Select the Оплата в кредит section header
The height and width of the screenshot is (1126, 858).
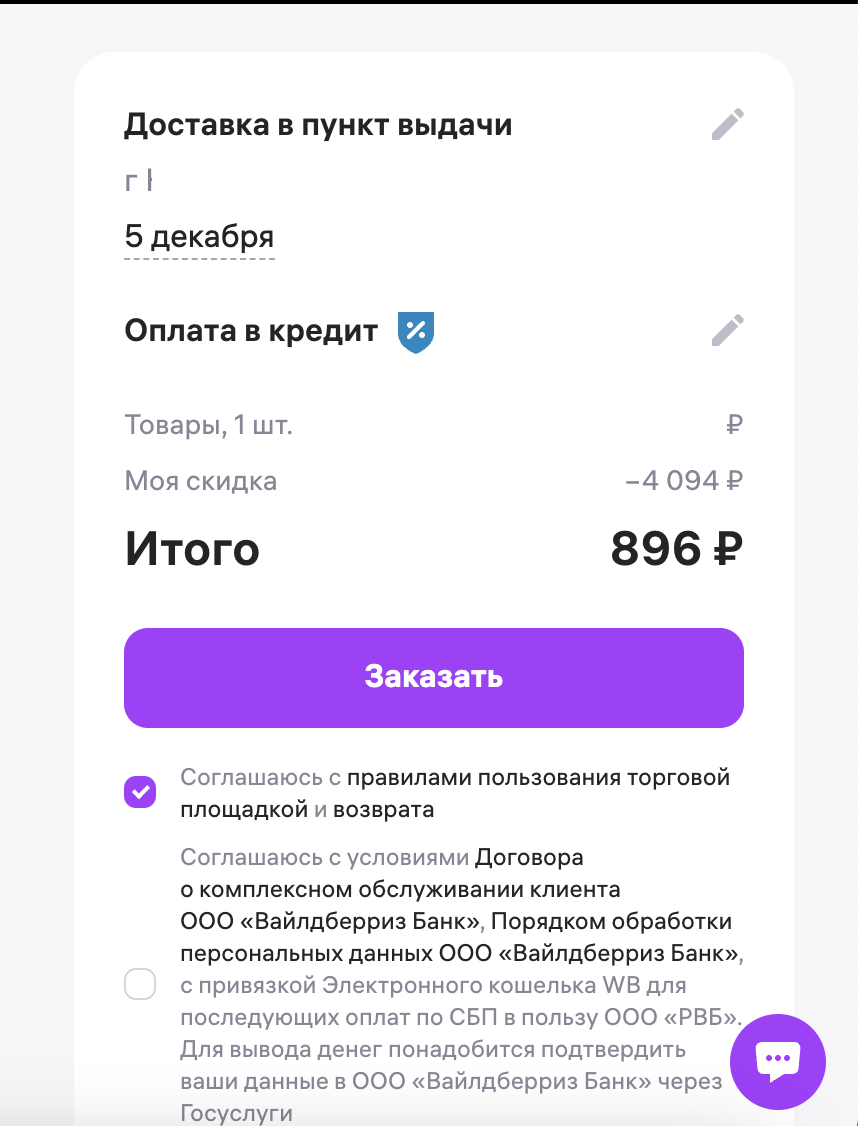click(249, 330)
